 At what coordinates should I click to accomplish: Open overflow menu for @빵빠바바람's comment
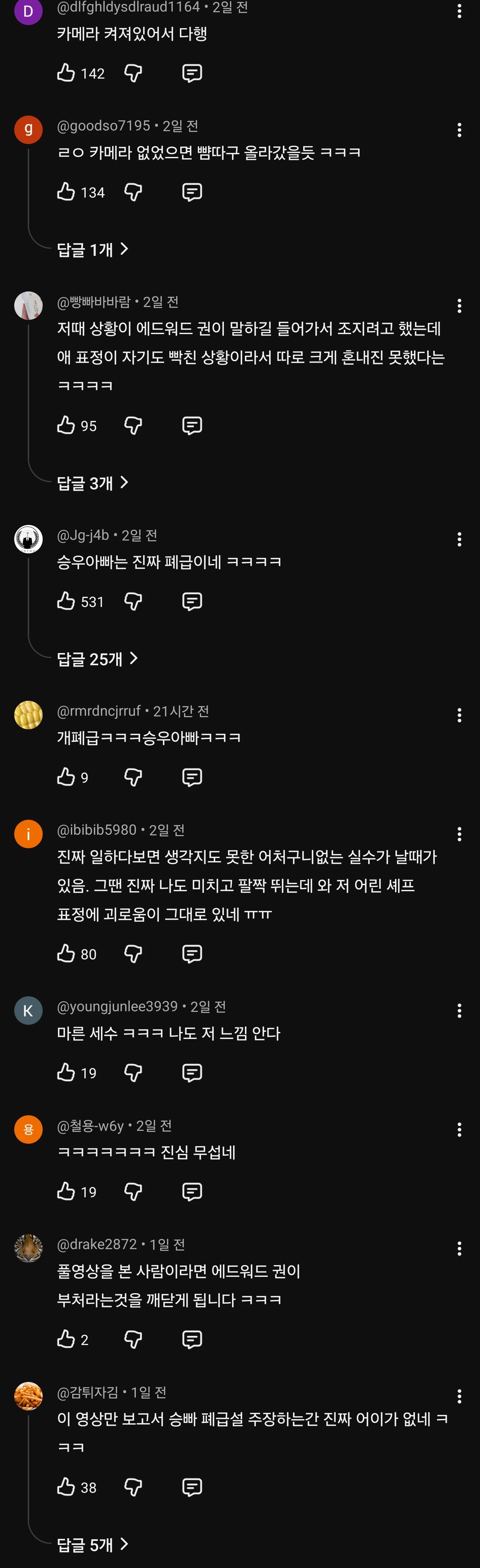coord(459,306)
